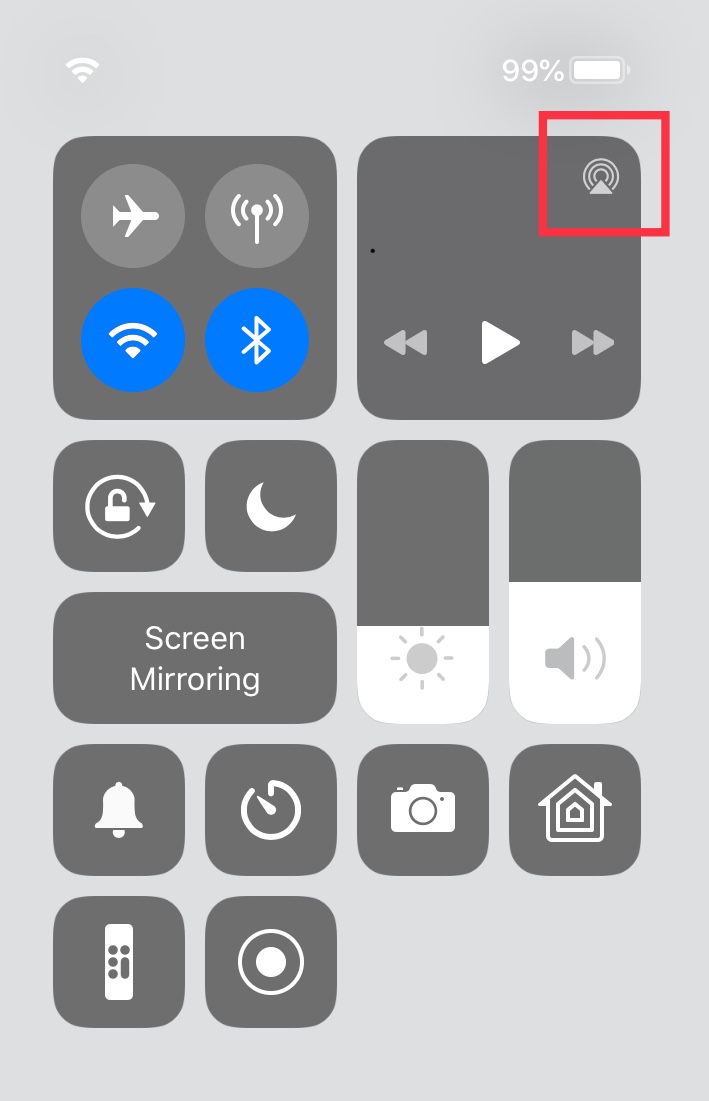Toggle Airplane Mode on
The height and width of the screenshot is (1101, 709).
[x=133, y=216]
